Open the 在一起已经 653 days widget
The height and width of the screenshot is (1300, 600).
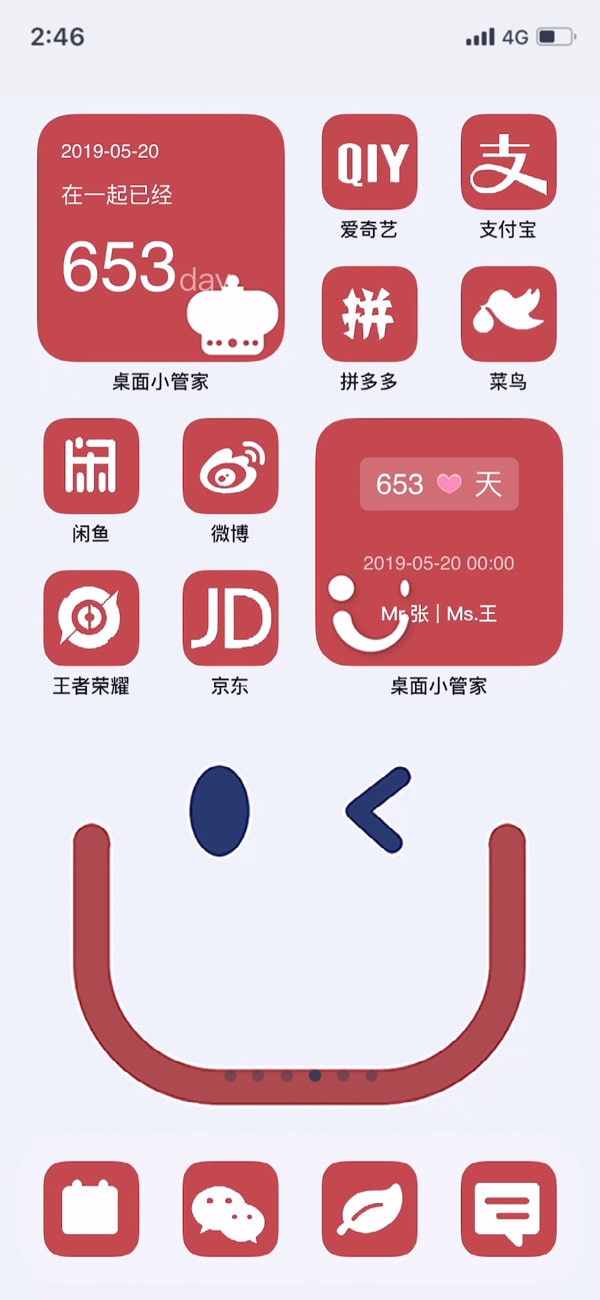[x=161, y=238]
